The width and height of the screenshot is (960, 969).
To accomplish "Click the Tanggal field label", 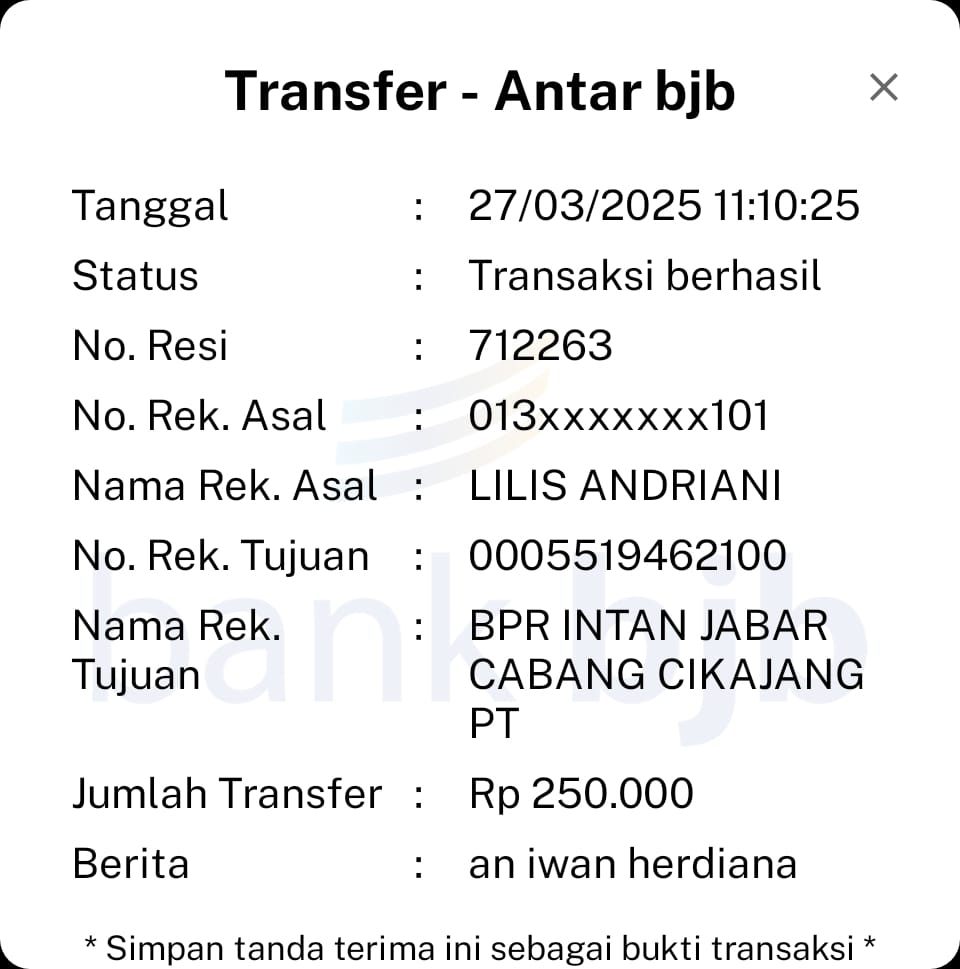I will click(150, 205).
